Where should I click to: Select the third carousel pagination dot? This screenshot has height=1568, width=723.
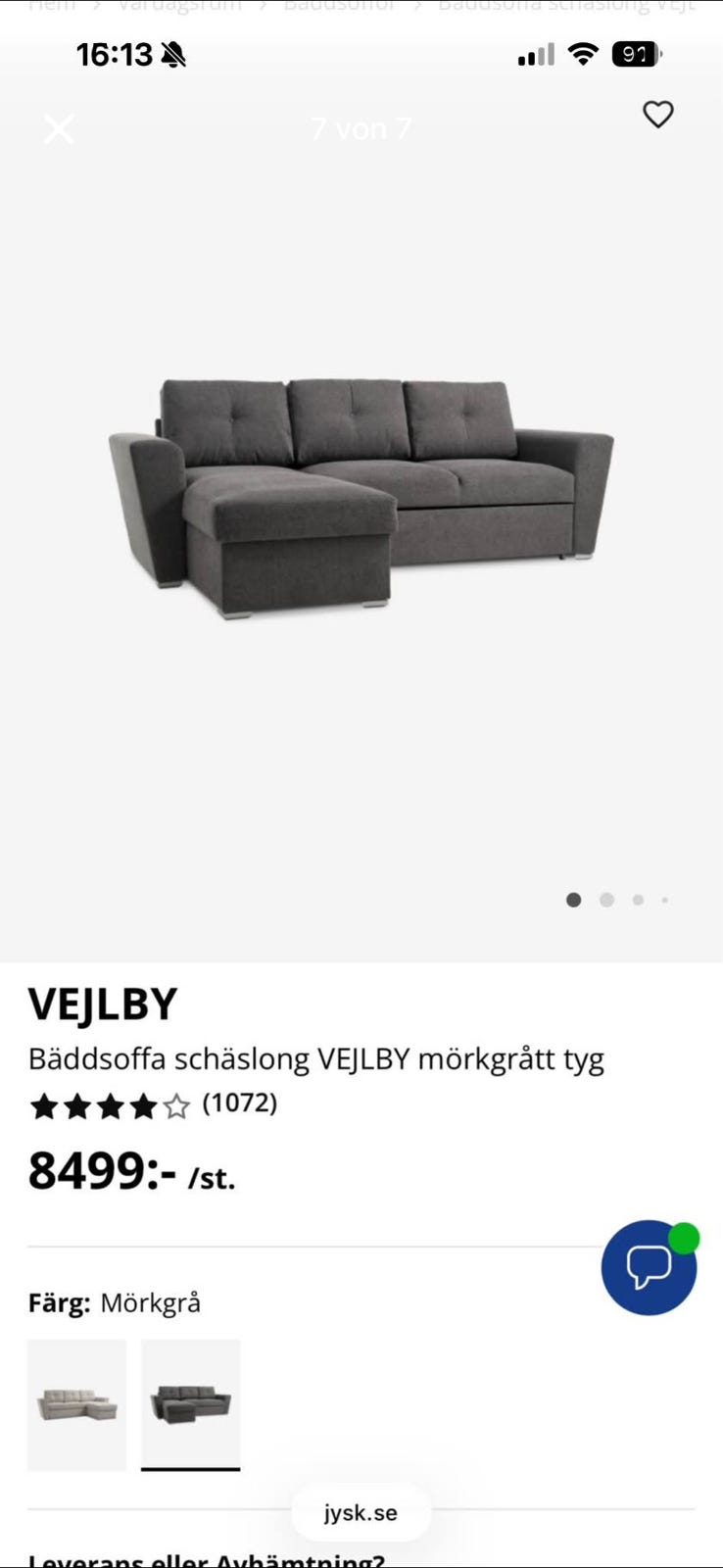point(638,900)
